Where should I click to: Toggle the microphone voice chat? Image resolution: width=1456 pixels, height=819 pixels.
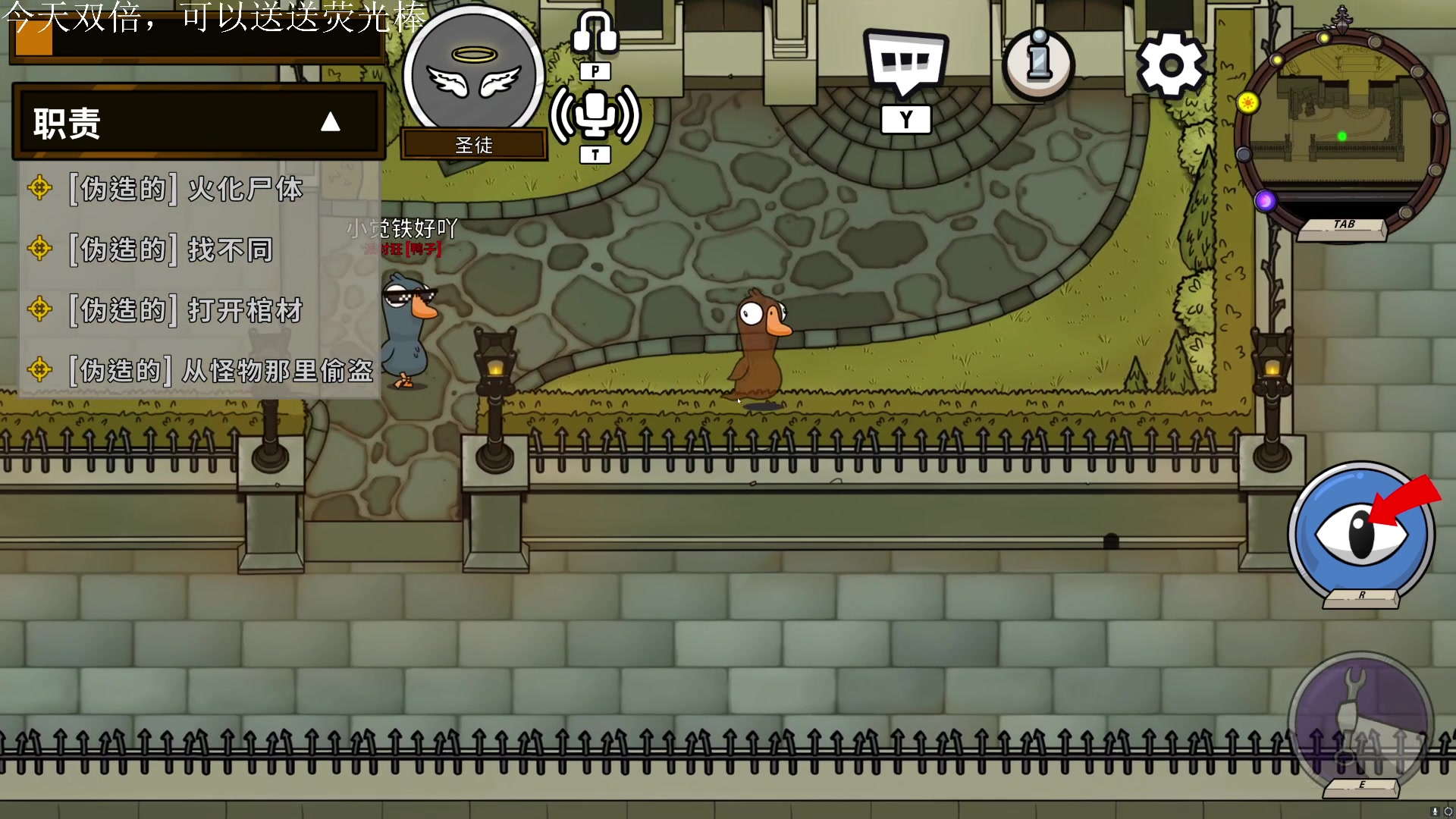click(595, 115)
